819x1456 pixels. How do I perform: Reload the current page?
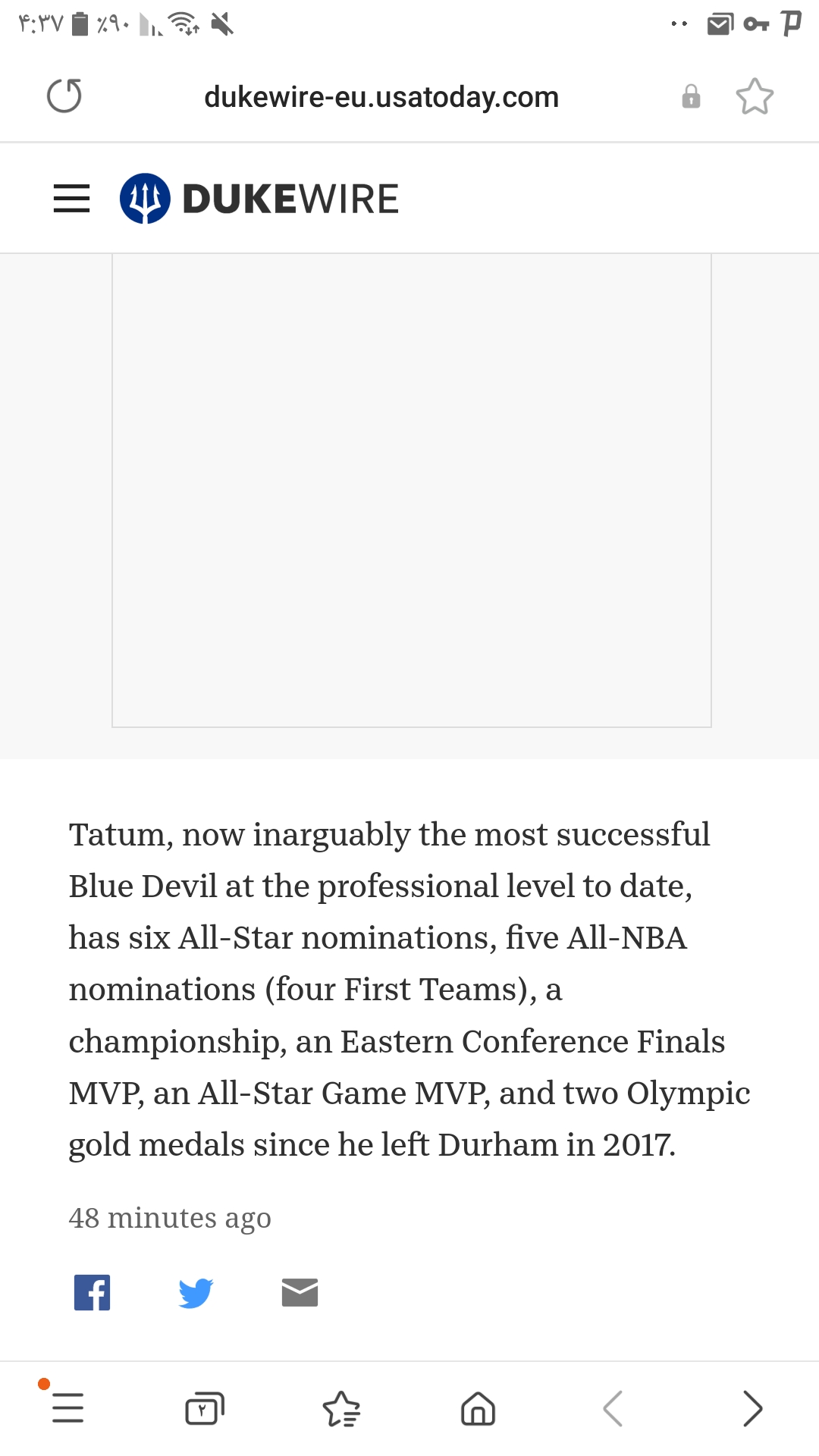click(x=64, y=96)
